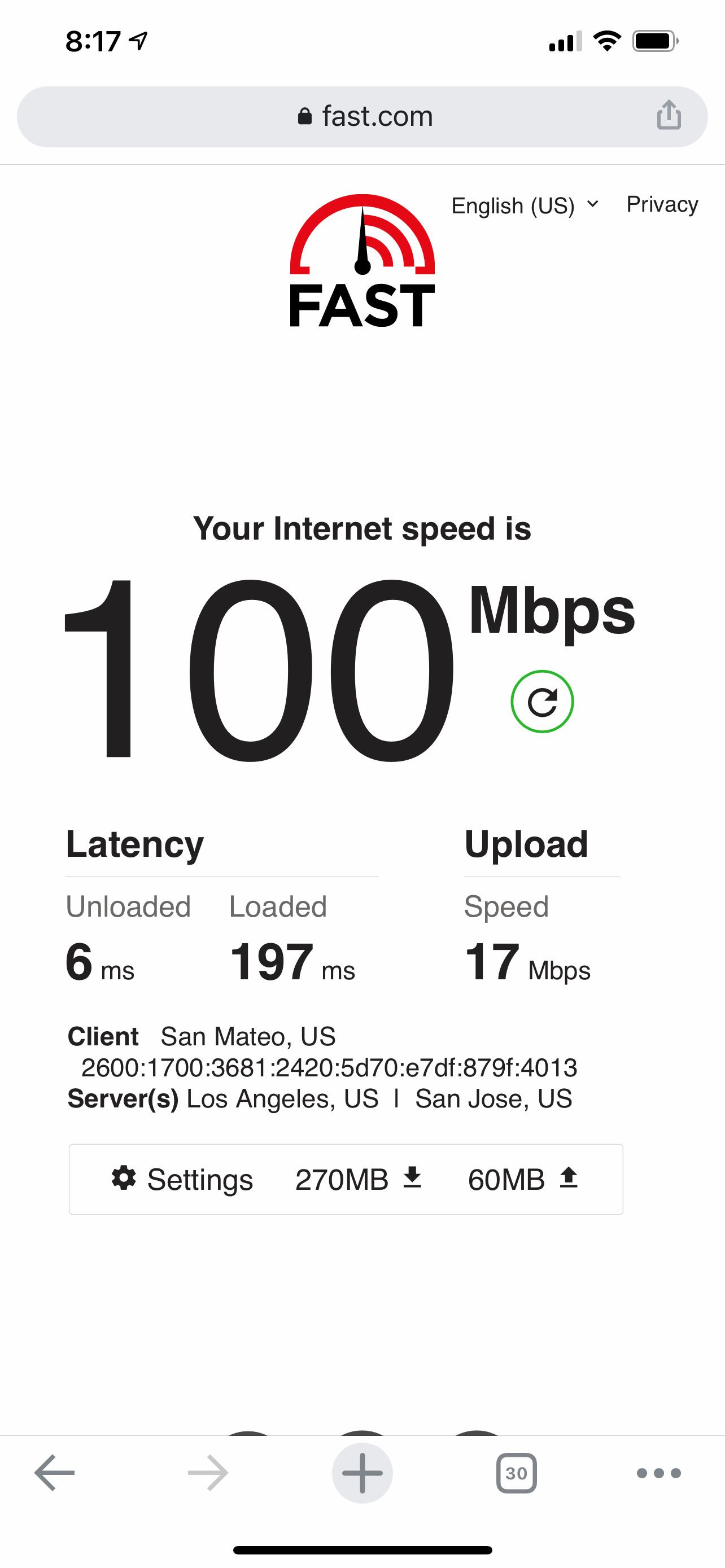Open the browser overflow menu
Image resolution: width=725 pixels, height=1568 pixels.
[x=658, y=1473]
